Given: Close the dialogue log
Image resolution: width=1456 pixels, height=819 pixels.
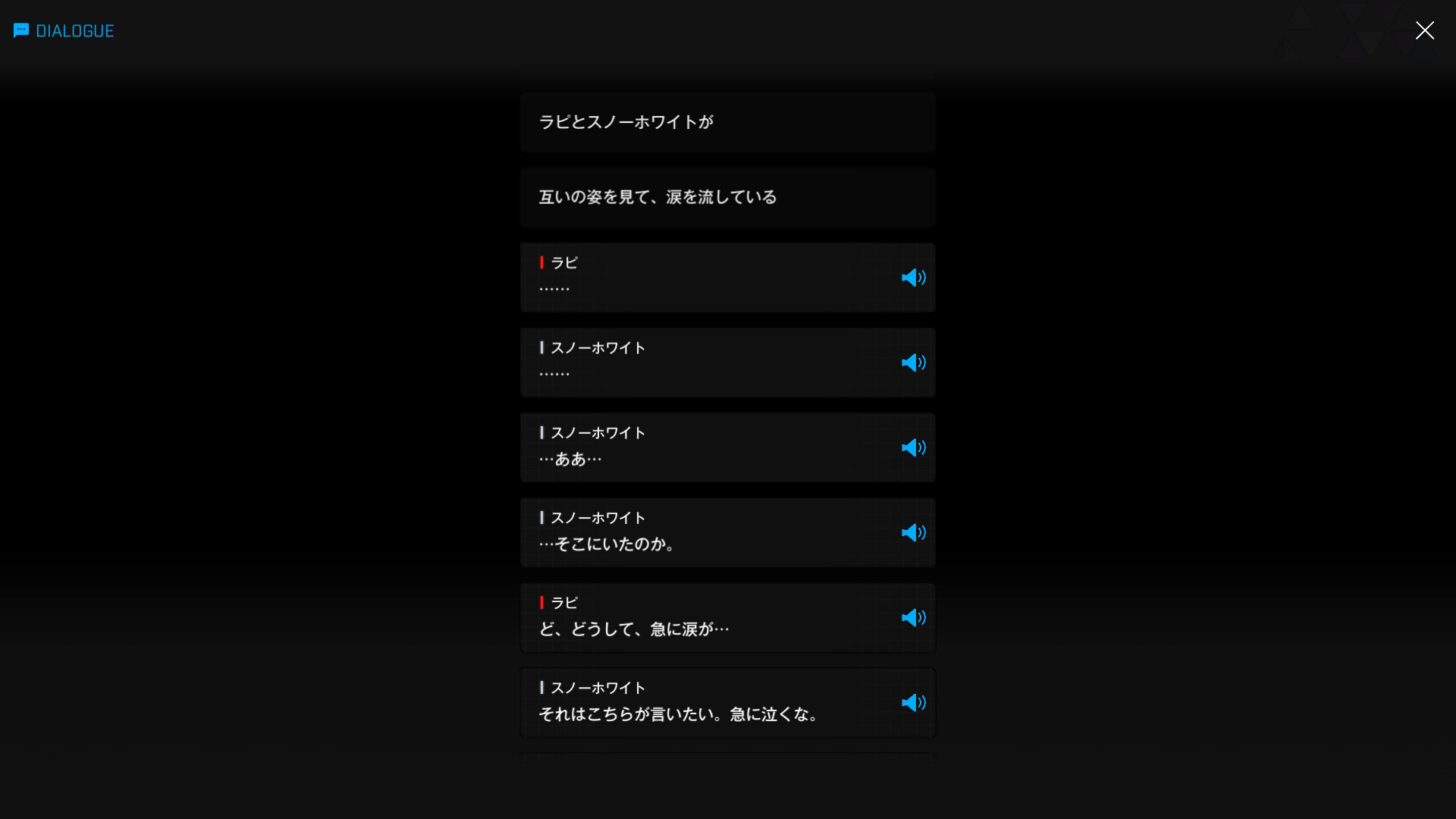Looking at the screenshot, I should [1424, 30].
